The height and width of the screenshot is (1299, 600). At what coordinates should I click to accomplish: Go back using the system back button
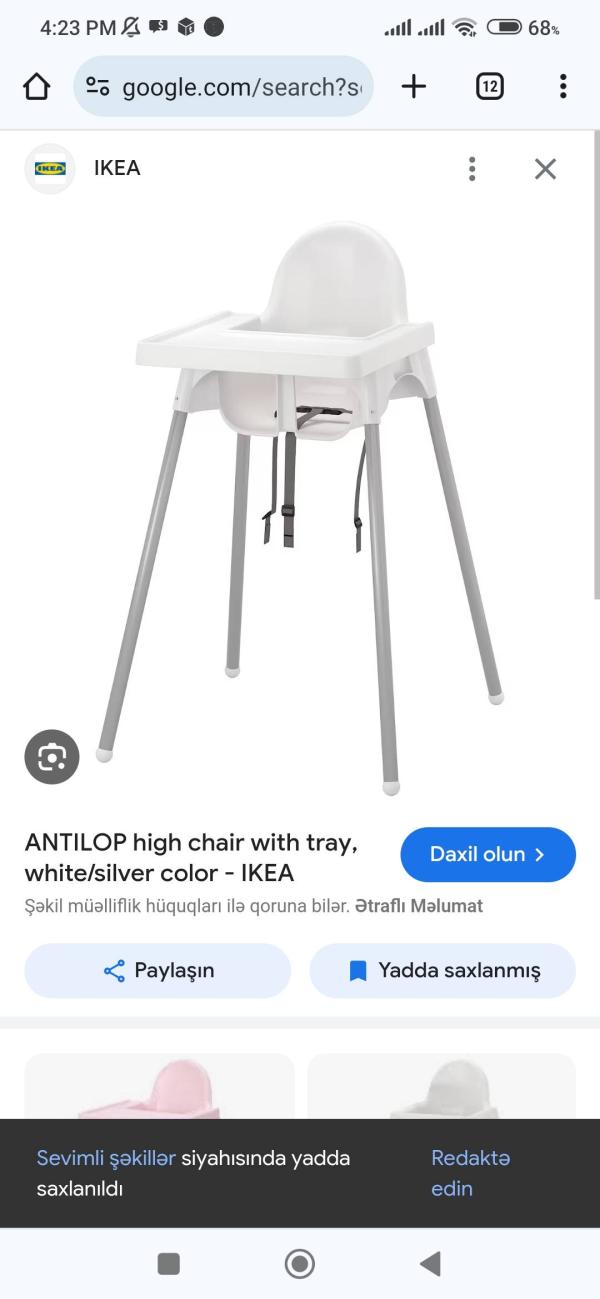pyautogui.click(x=430, y=1264)
